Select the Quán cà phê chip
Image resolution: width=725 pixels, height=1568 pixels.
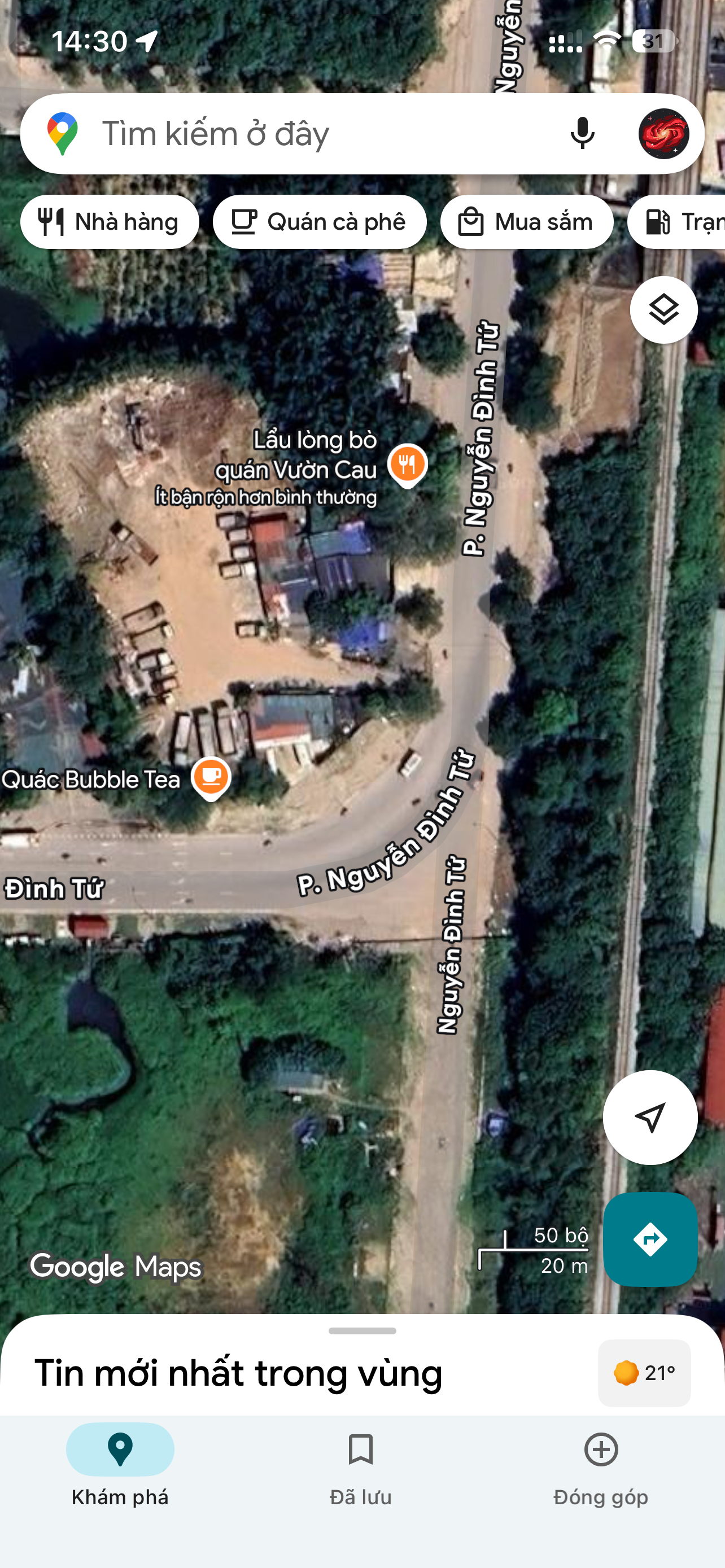tap(320, 222)
